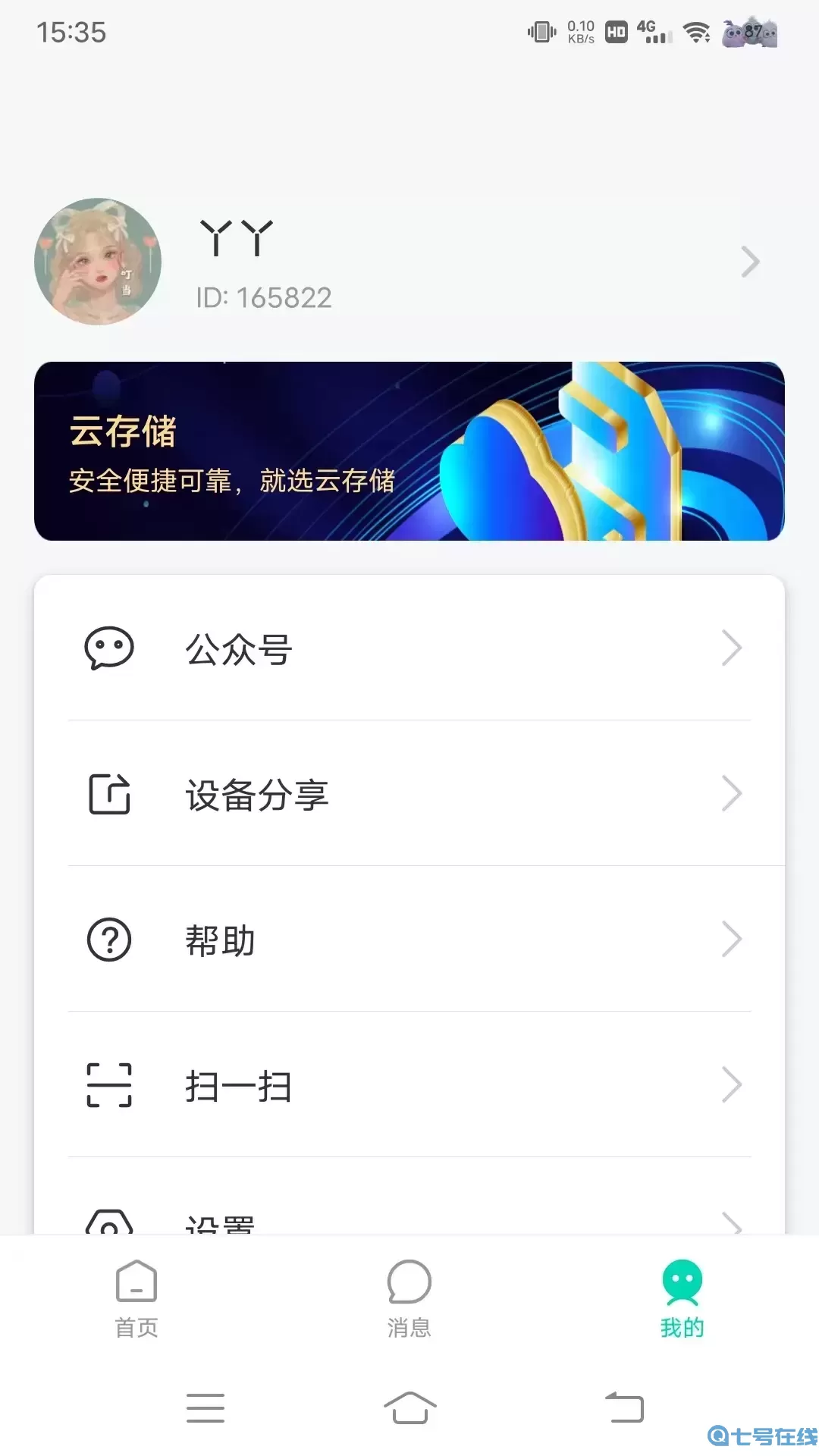
Task: Tap the 设备分享 share icon
Action: tap(109, 793)
